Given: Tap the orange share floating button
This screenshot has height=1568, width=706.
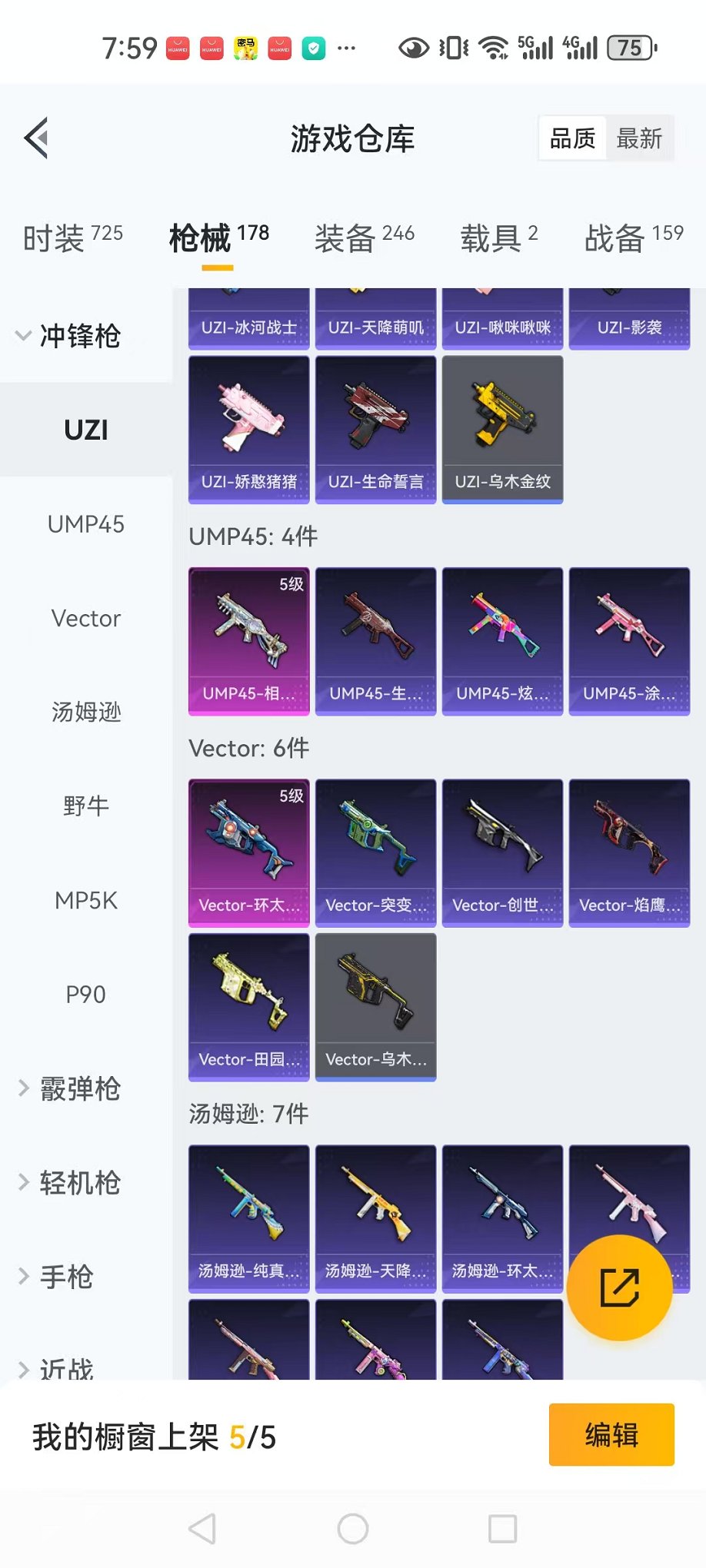Looking at the screenshot, I should 619,1288.
